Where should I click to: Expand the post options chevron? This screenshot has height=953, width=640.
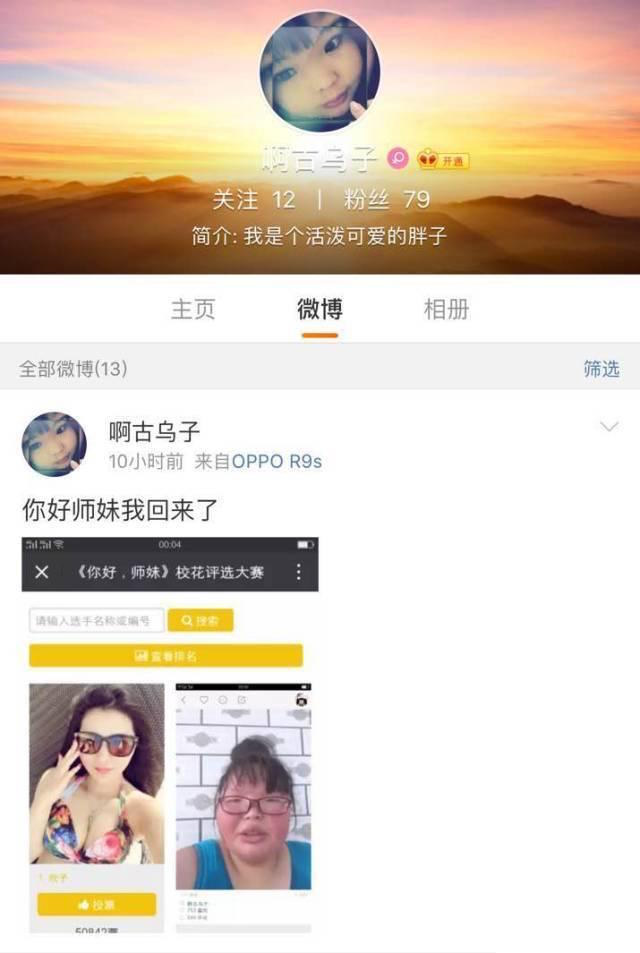point(608,428)
